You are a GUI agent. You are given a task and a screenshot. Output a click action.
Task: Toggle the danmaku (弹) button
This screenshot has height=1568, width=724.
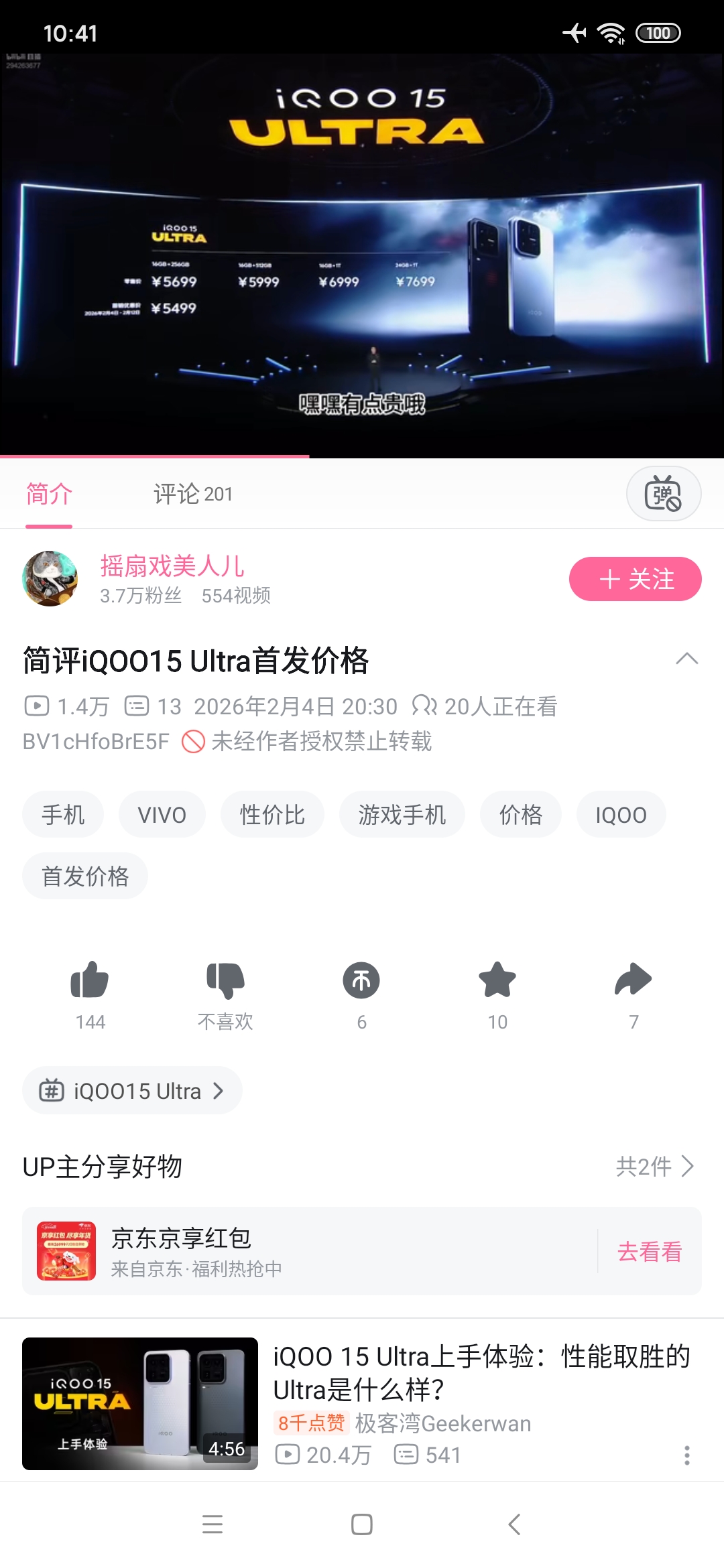[x=663, y=494]
